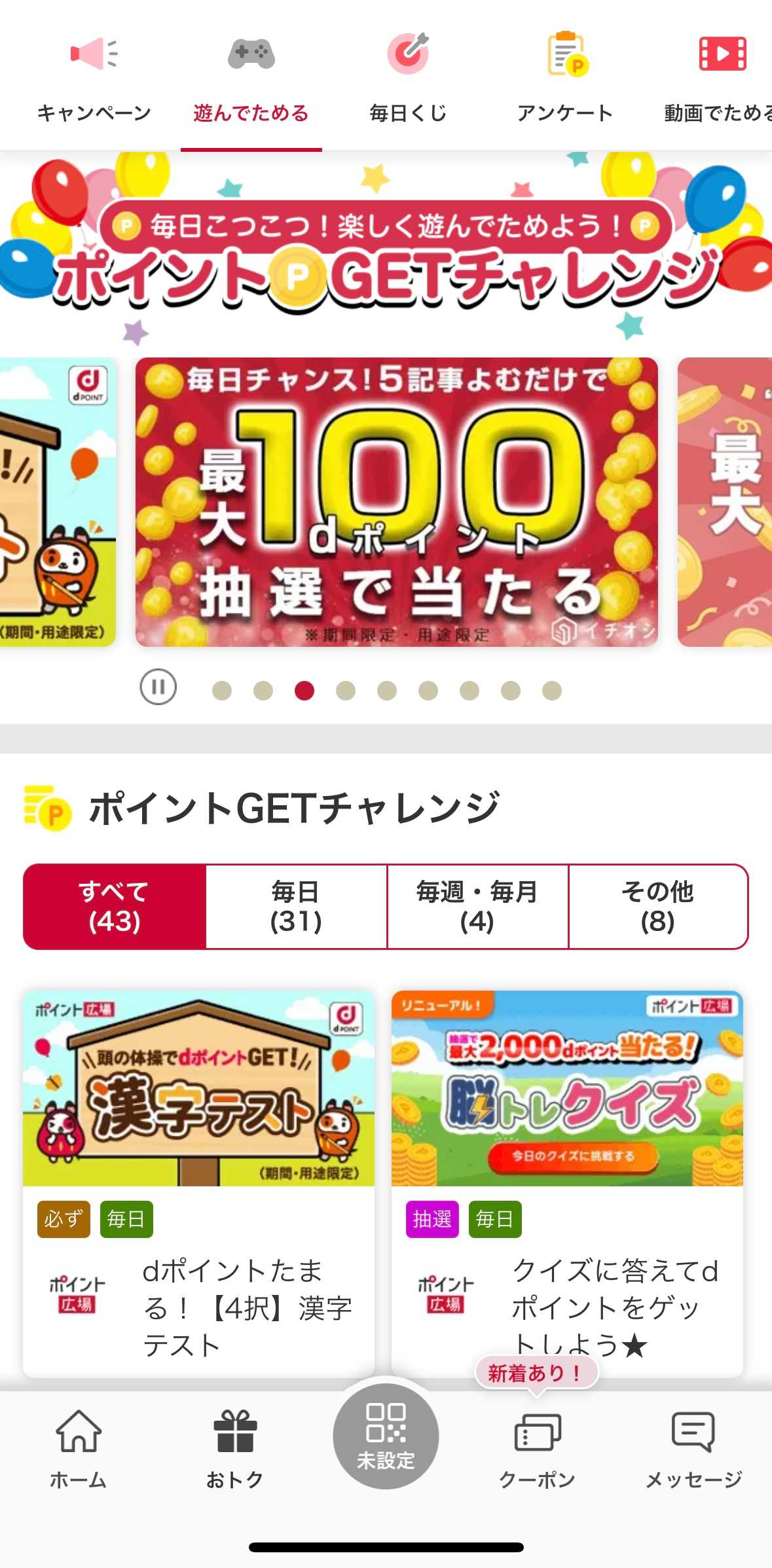Screen dimensions: 772x1568
Task: Switch to the 毎日 (31) filter tab
Action: pos(296,907)
